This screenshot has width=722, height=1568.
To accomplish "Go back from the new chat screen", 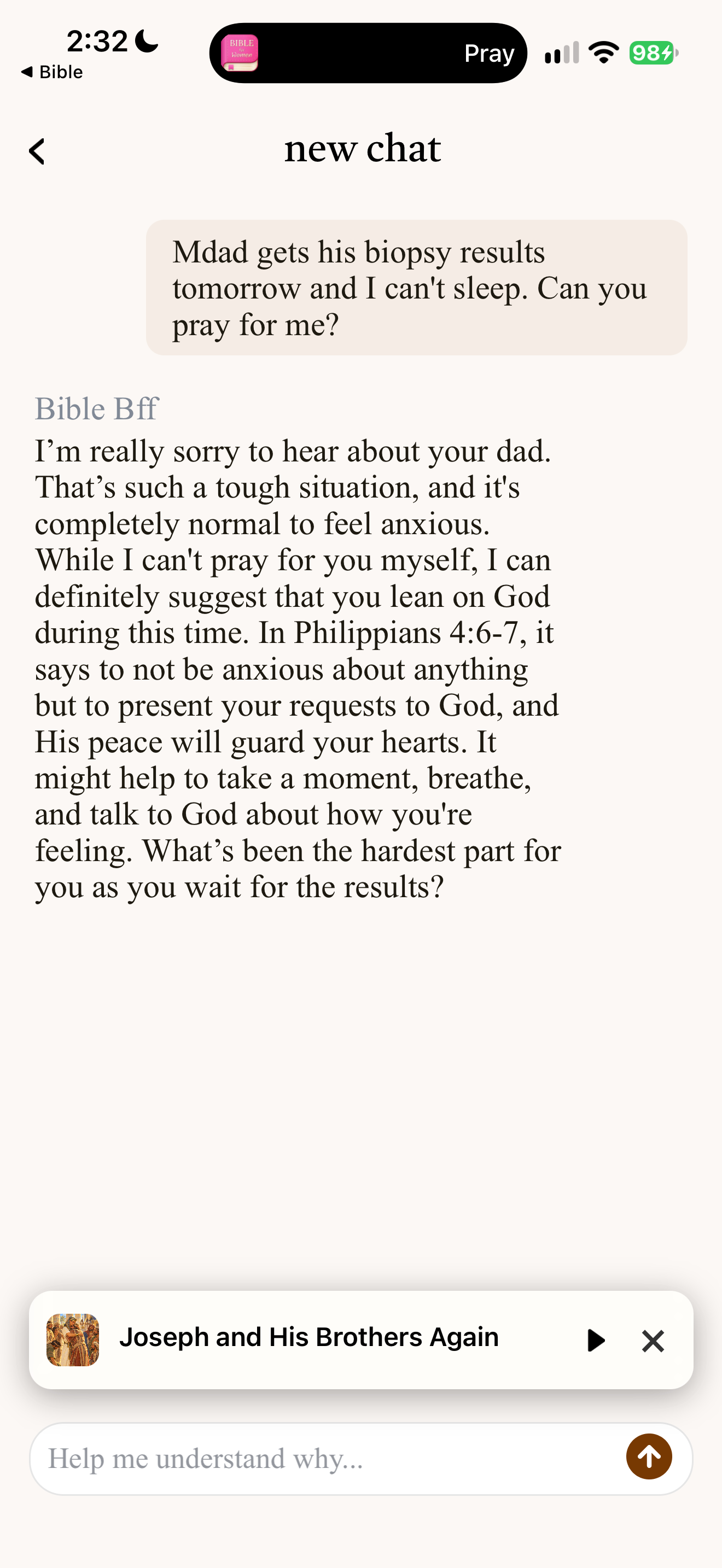I will point(37,151).
